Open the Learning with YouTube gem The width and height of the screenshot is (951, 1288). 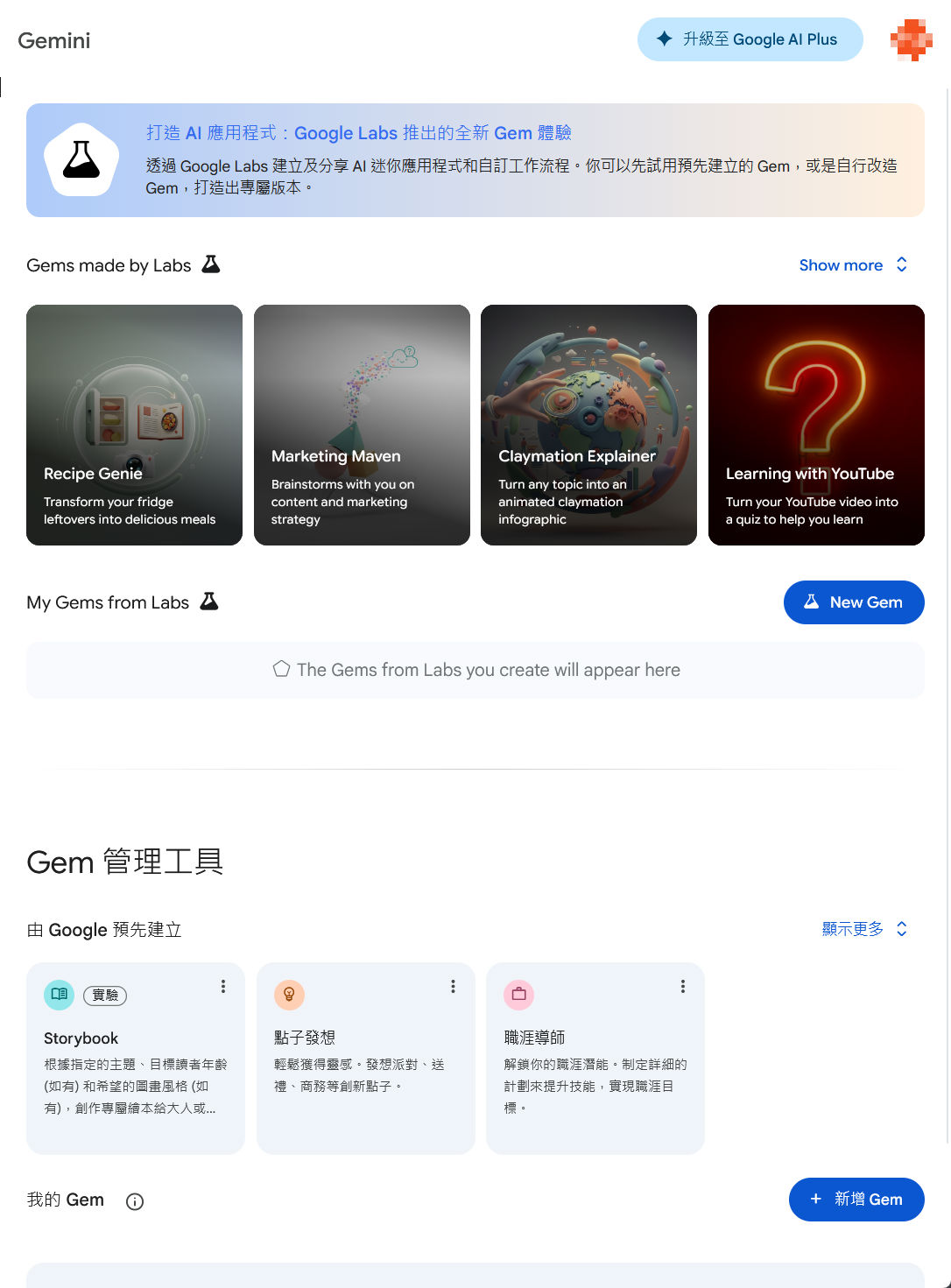816,425
